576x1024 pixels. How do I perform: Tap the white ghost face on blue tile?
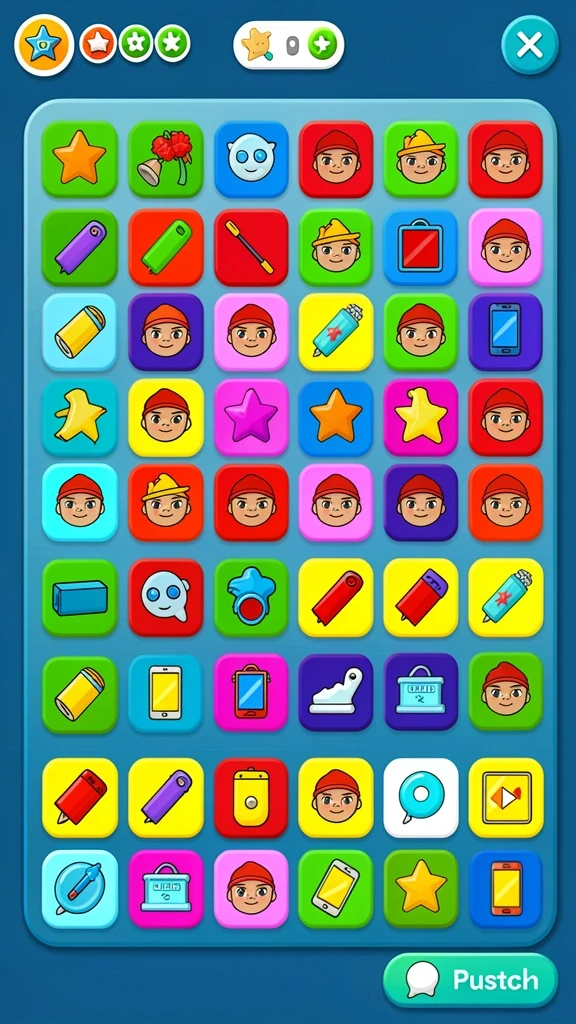click(x=251, y=159)
